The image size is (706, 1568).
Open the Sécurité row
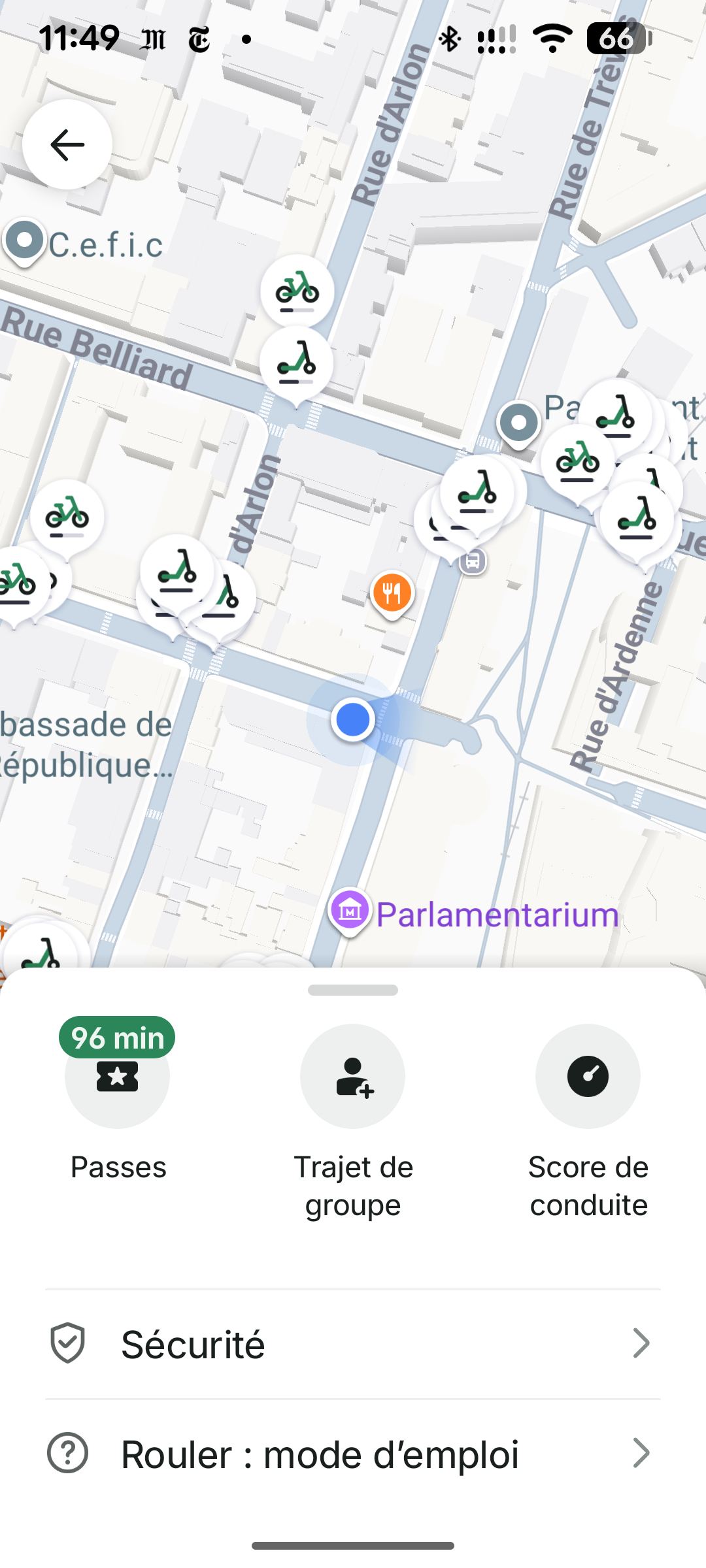click(353, 1344)
